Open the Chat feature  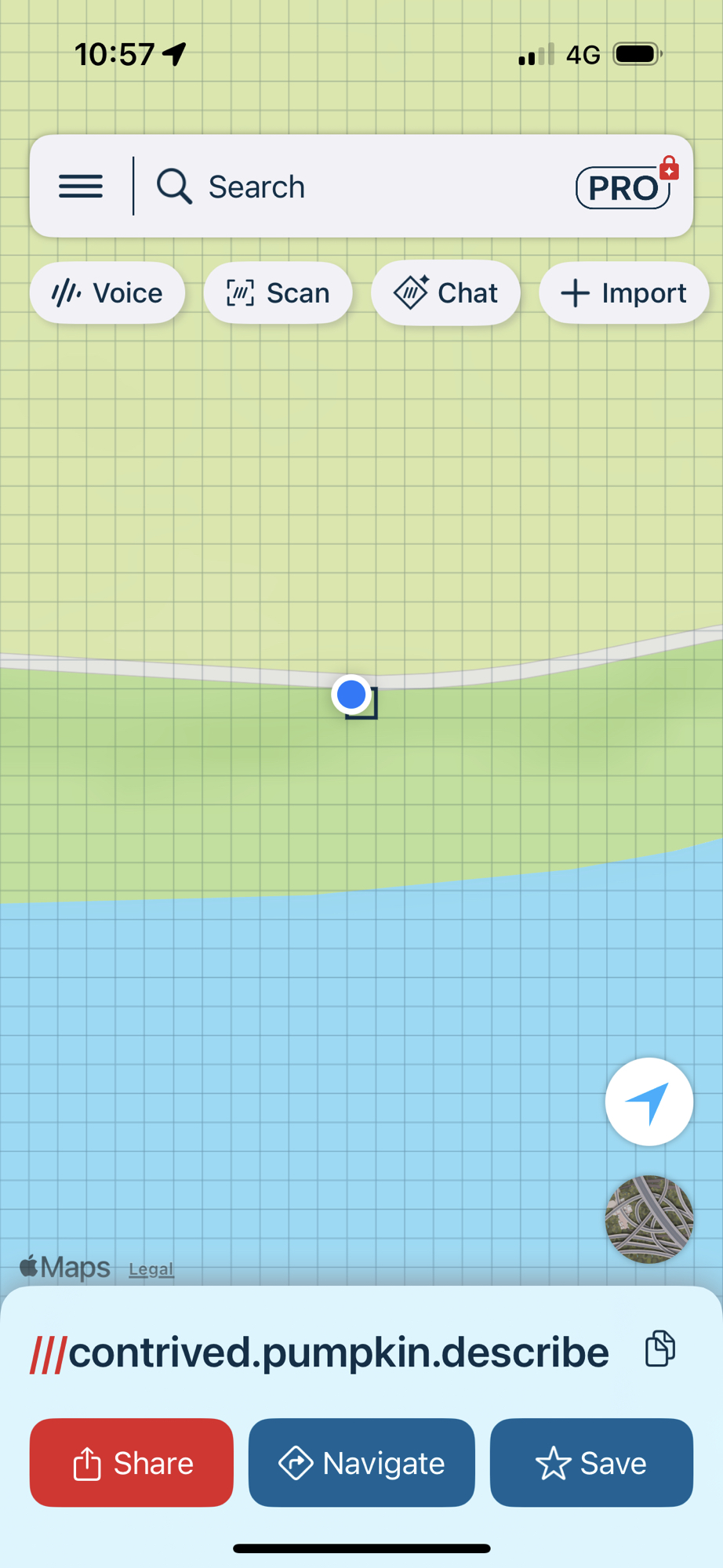[445, 293]
